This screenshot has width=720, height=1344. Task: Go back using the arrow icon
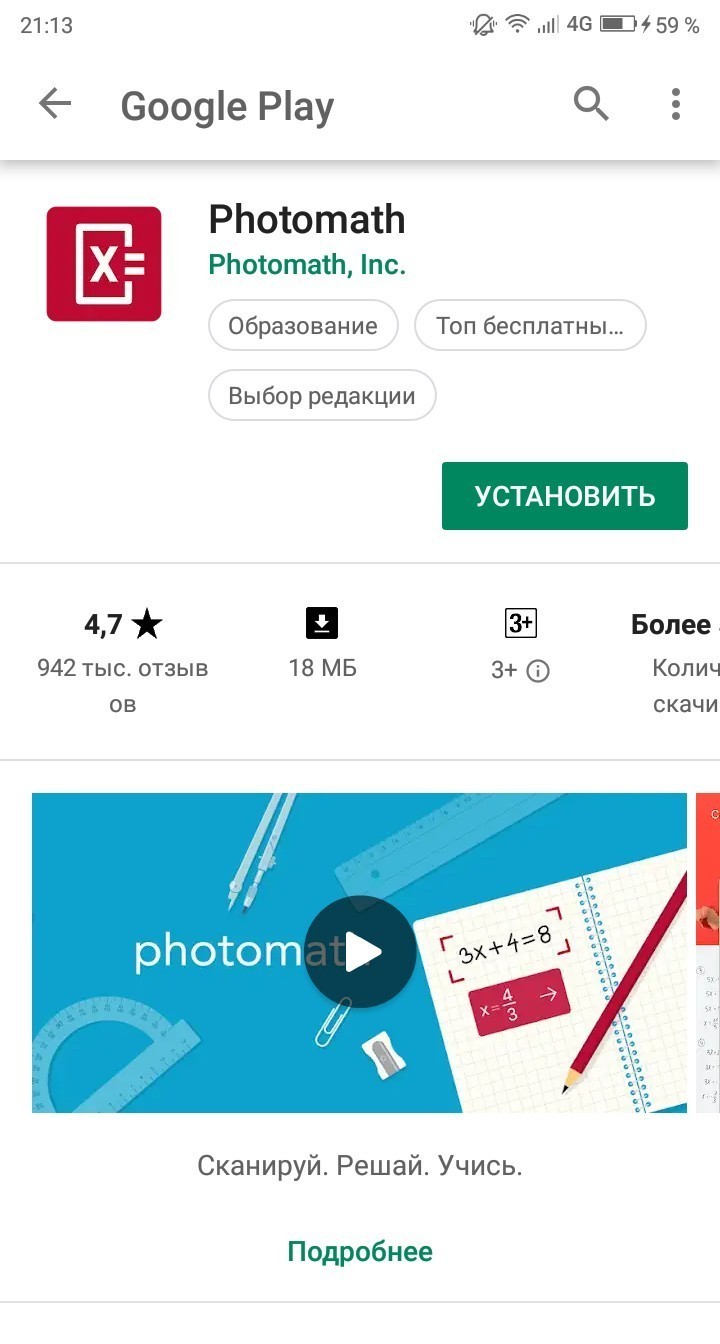coord(55,104)
